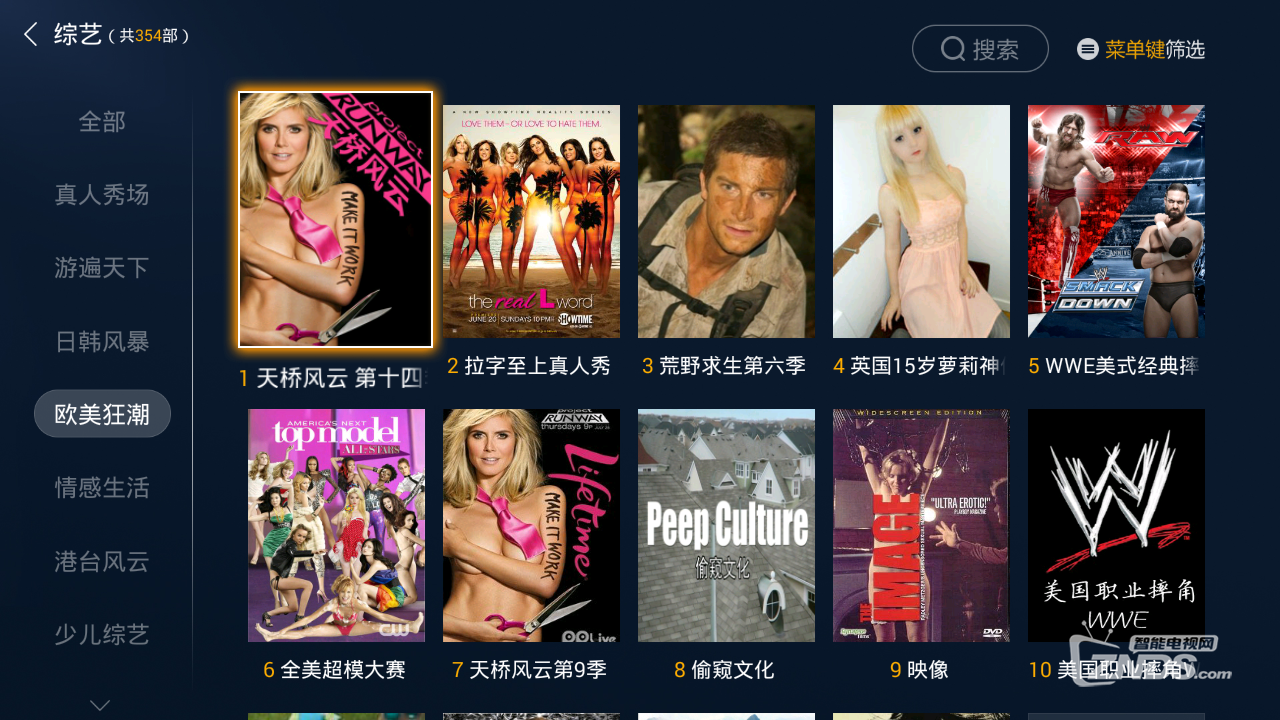Open 天桥风云第9季 show tile

coord(531,525)
